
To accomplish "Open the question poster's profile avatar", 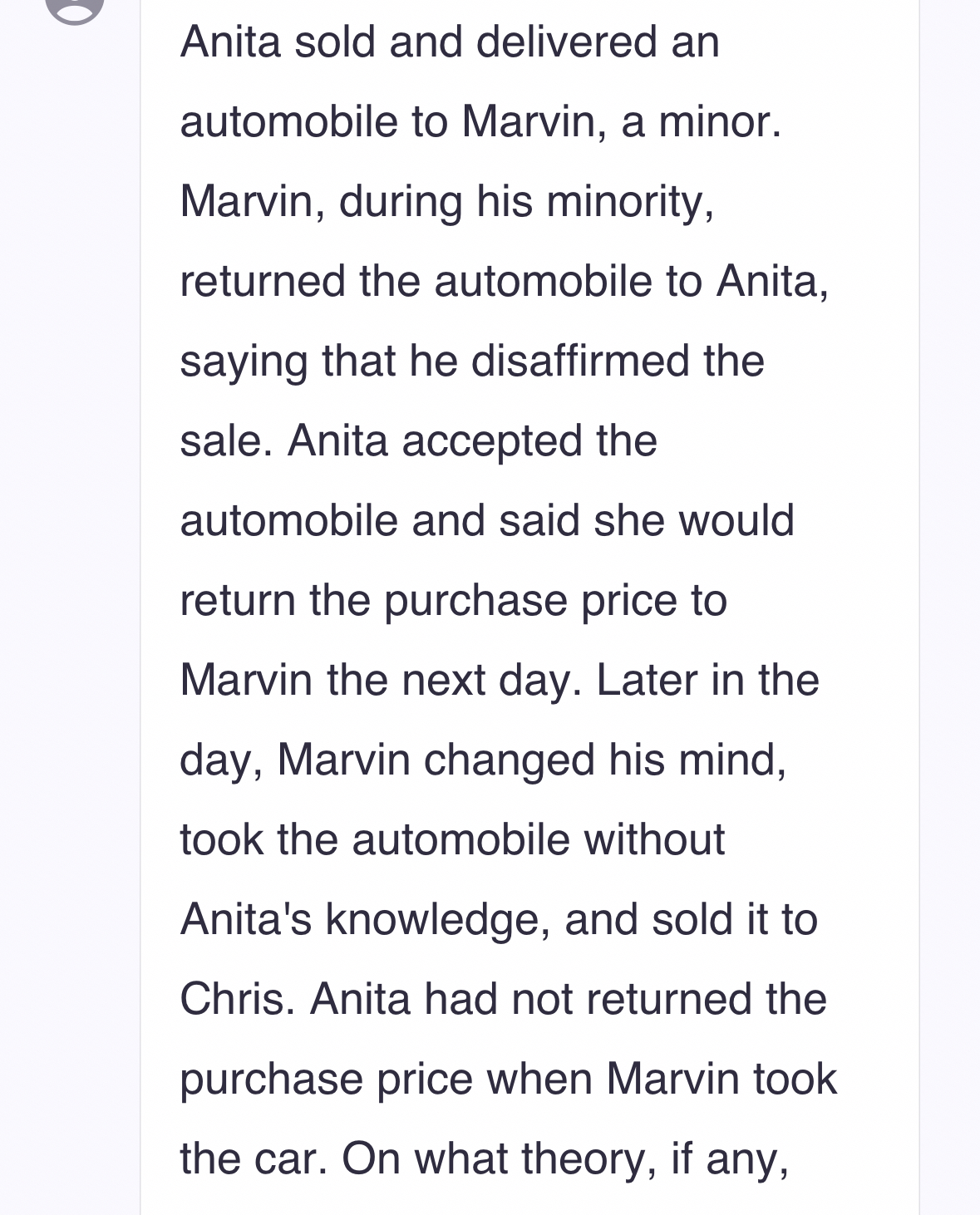I will click(x=74, y=8).
